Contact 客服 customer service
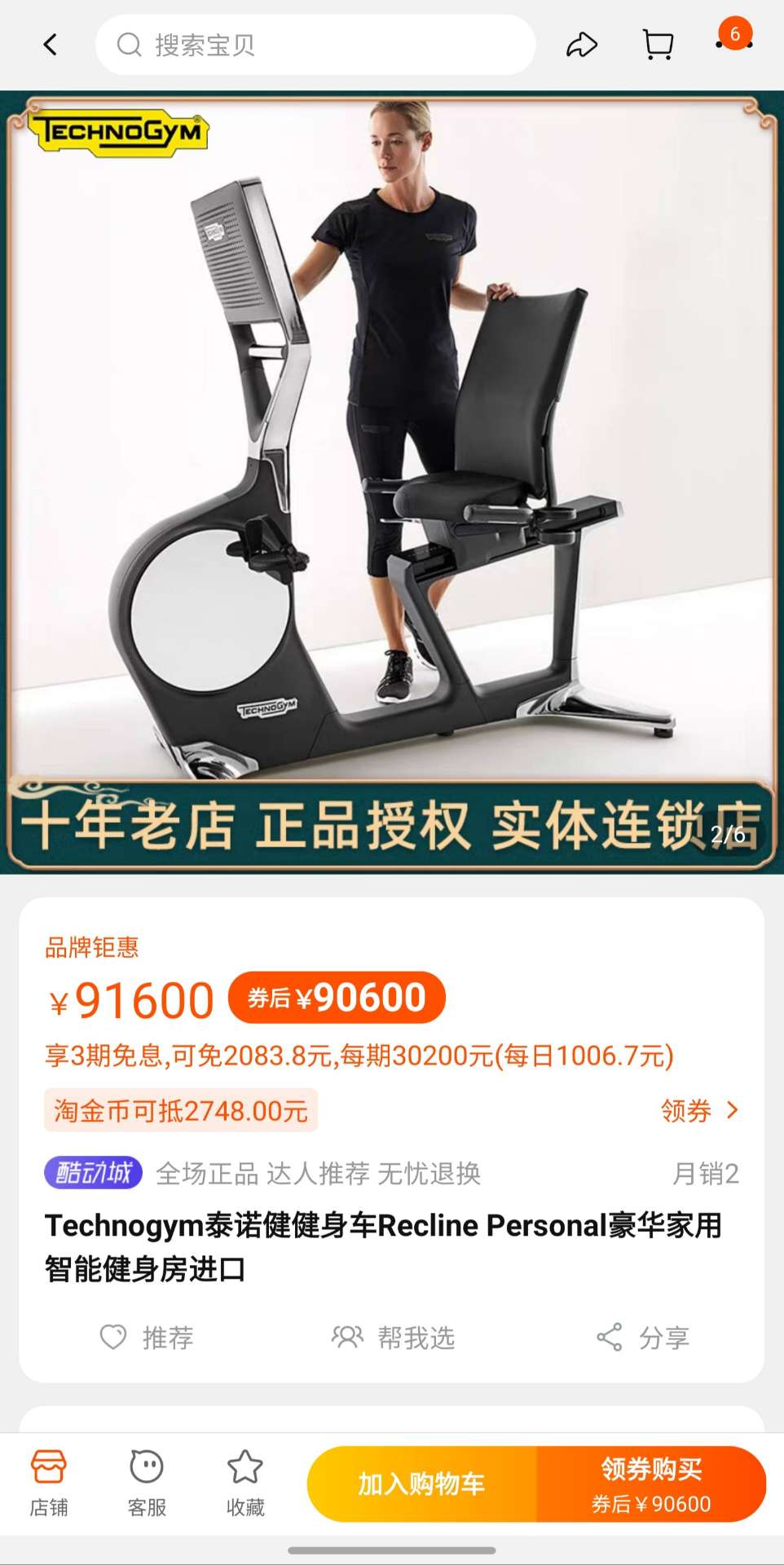784x1565 pixels. [x=147, y=1483]
